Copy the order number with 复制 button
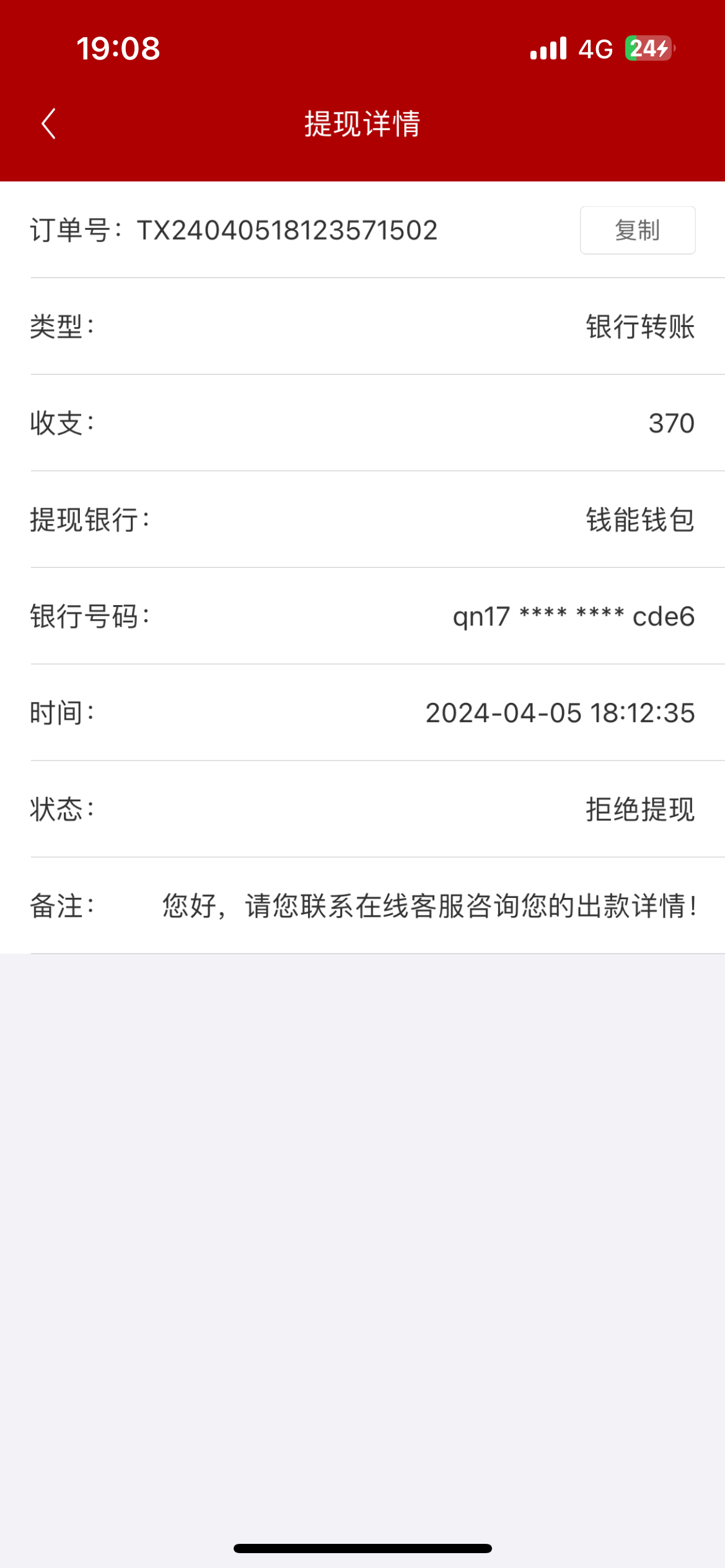Screen dimensions: 725x1568 [x=638, y=230]
